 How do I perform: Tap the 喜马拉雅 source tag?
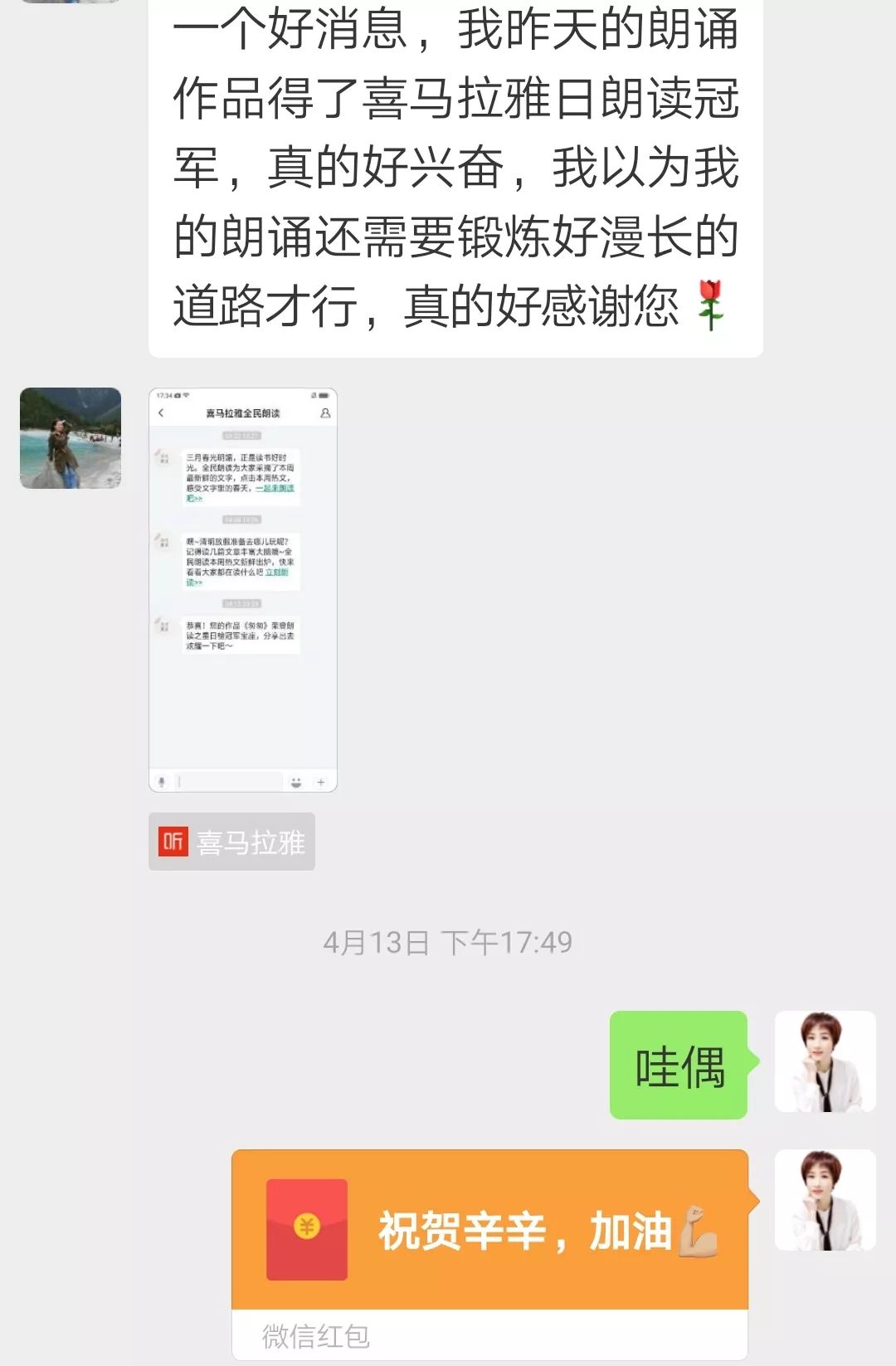(x=231, y=842)
